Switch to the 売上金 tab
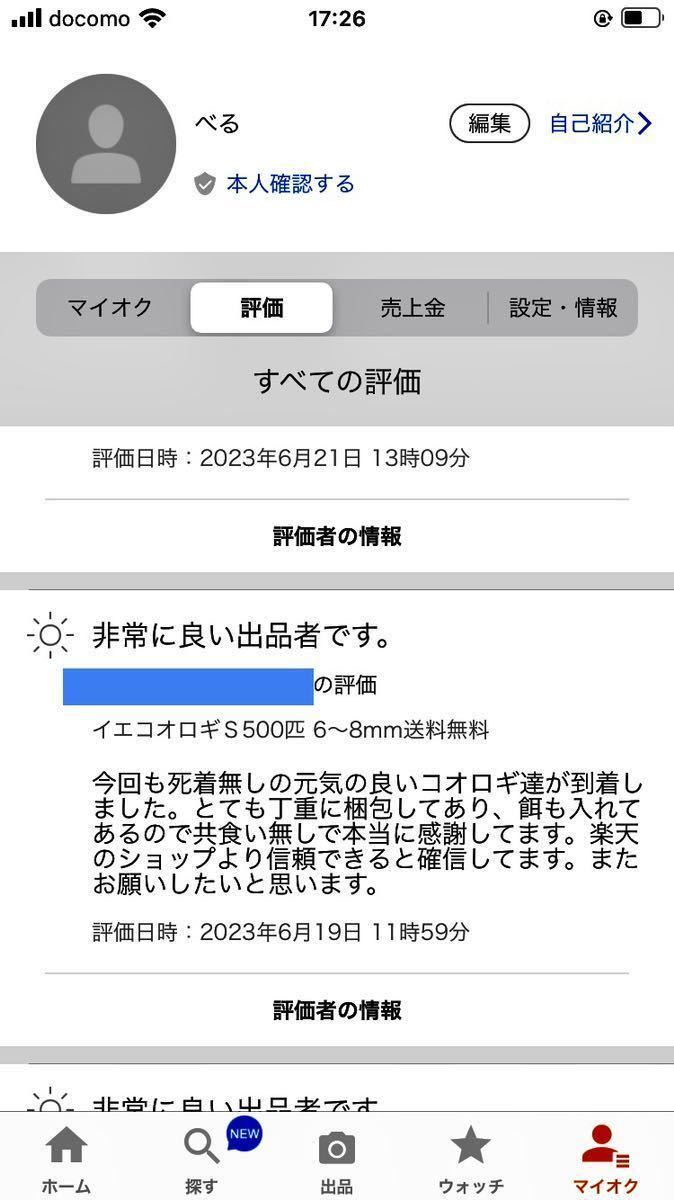This screenshot has height=1200, width=674. (412, 308)
